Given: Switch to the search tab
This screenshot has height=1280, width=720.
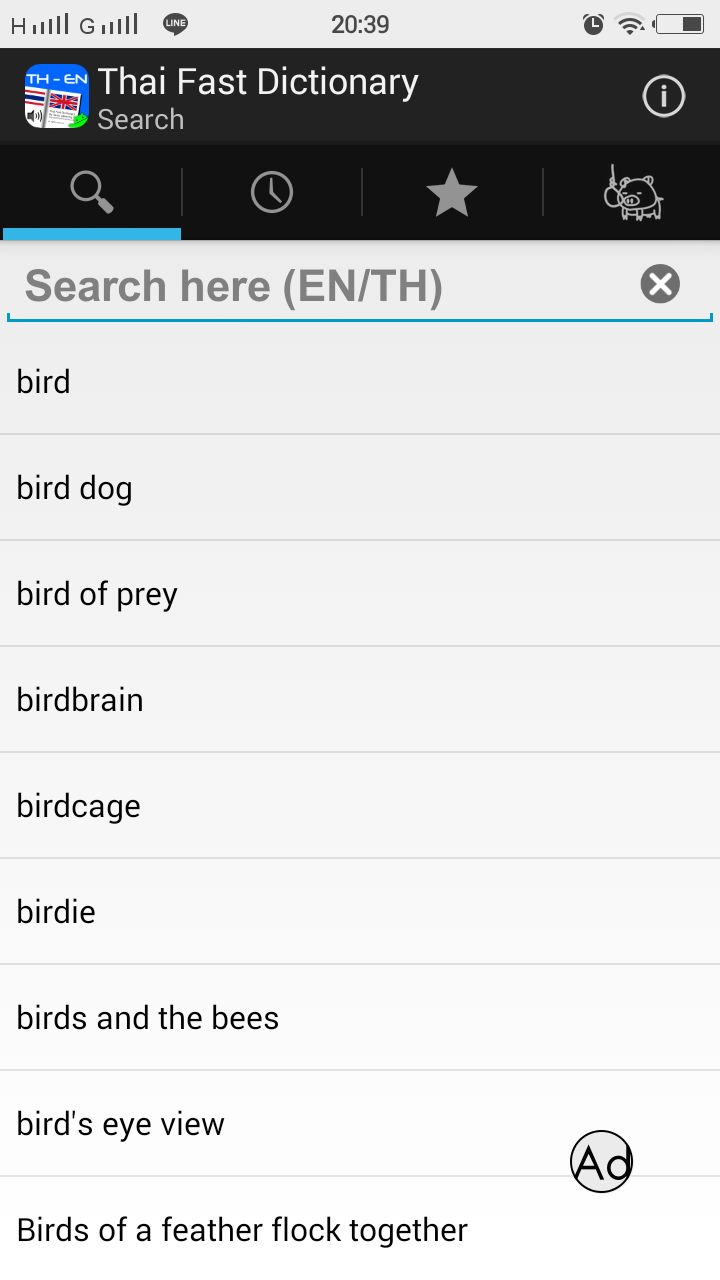Looking at the screenshot, I should tap(92, 192).
